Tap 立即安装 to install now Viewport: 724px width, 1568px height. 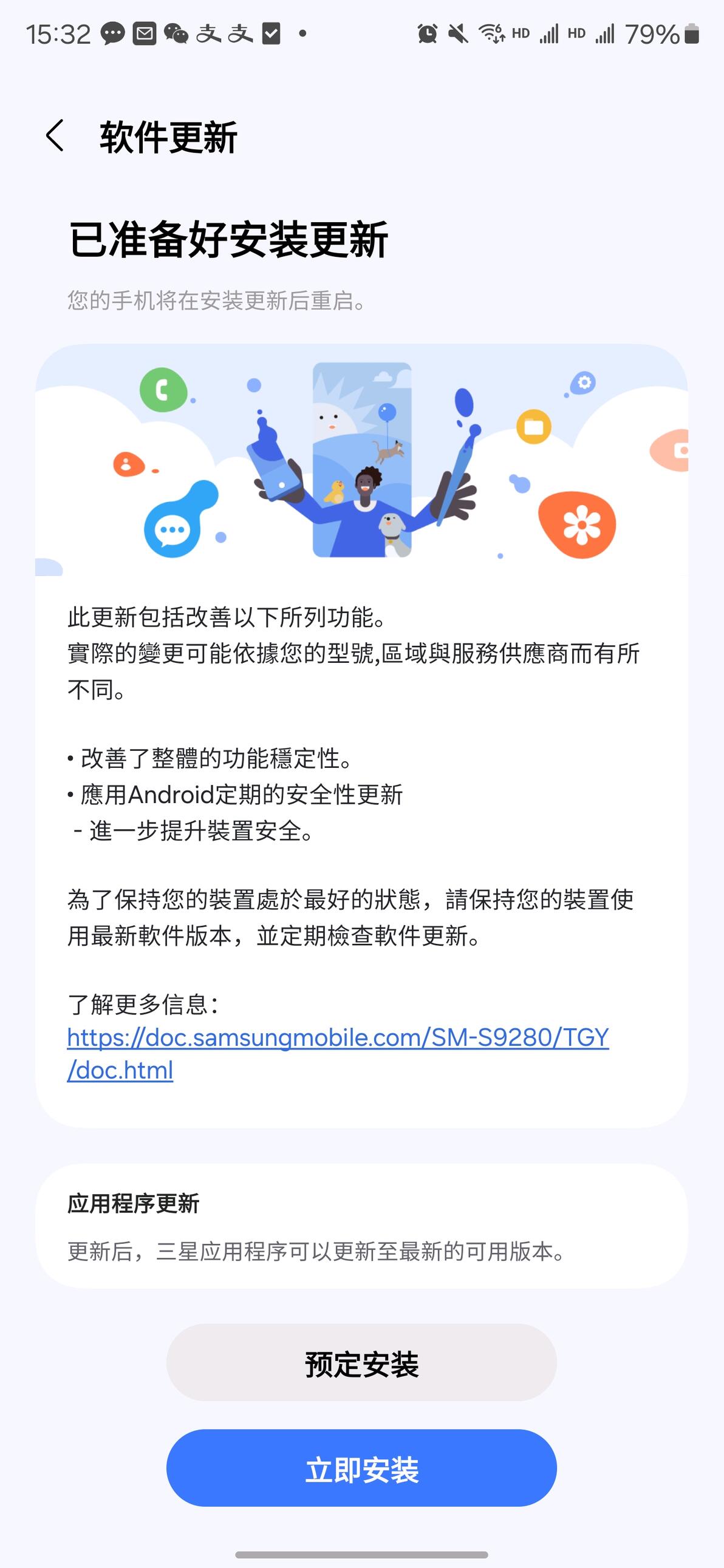coord(361,1470)
